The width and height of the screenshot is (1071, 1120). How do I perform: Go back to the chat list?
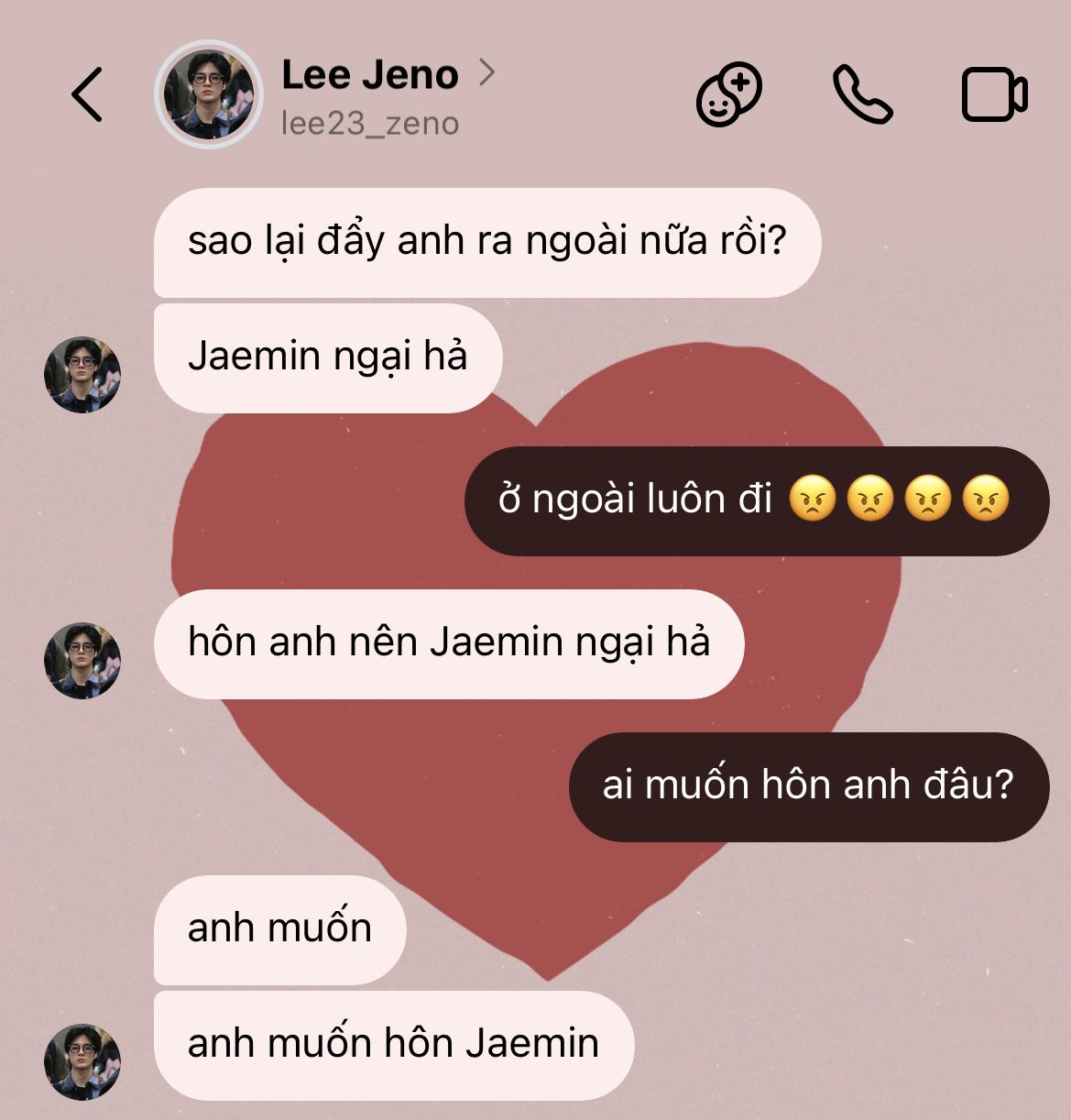tap(87, 94)
